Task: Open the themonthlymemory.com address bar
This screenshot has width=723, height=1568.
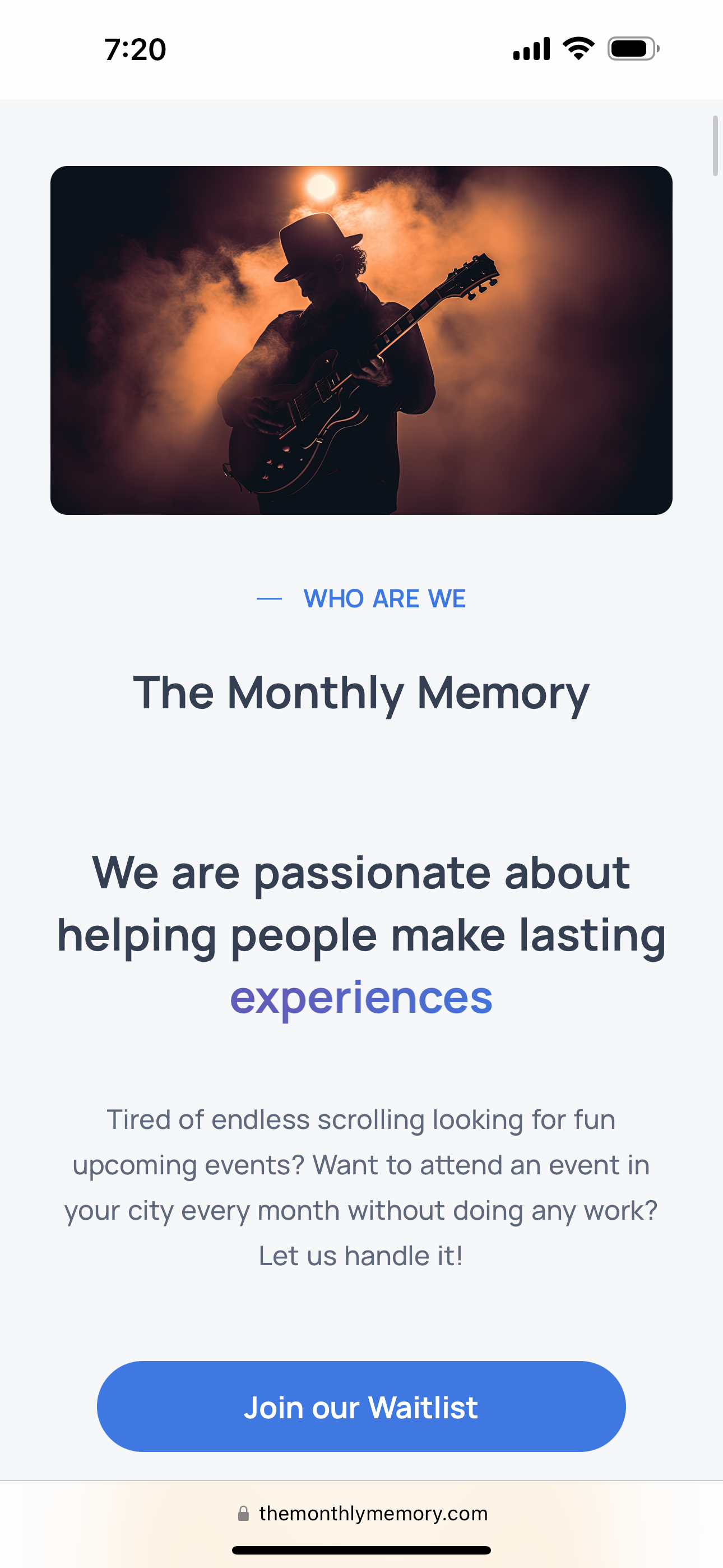Action: tap(363, 1513)
